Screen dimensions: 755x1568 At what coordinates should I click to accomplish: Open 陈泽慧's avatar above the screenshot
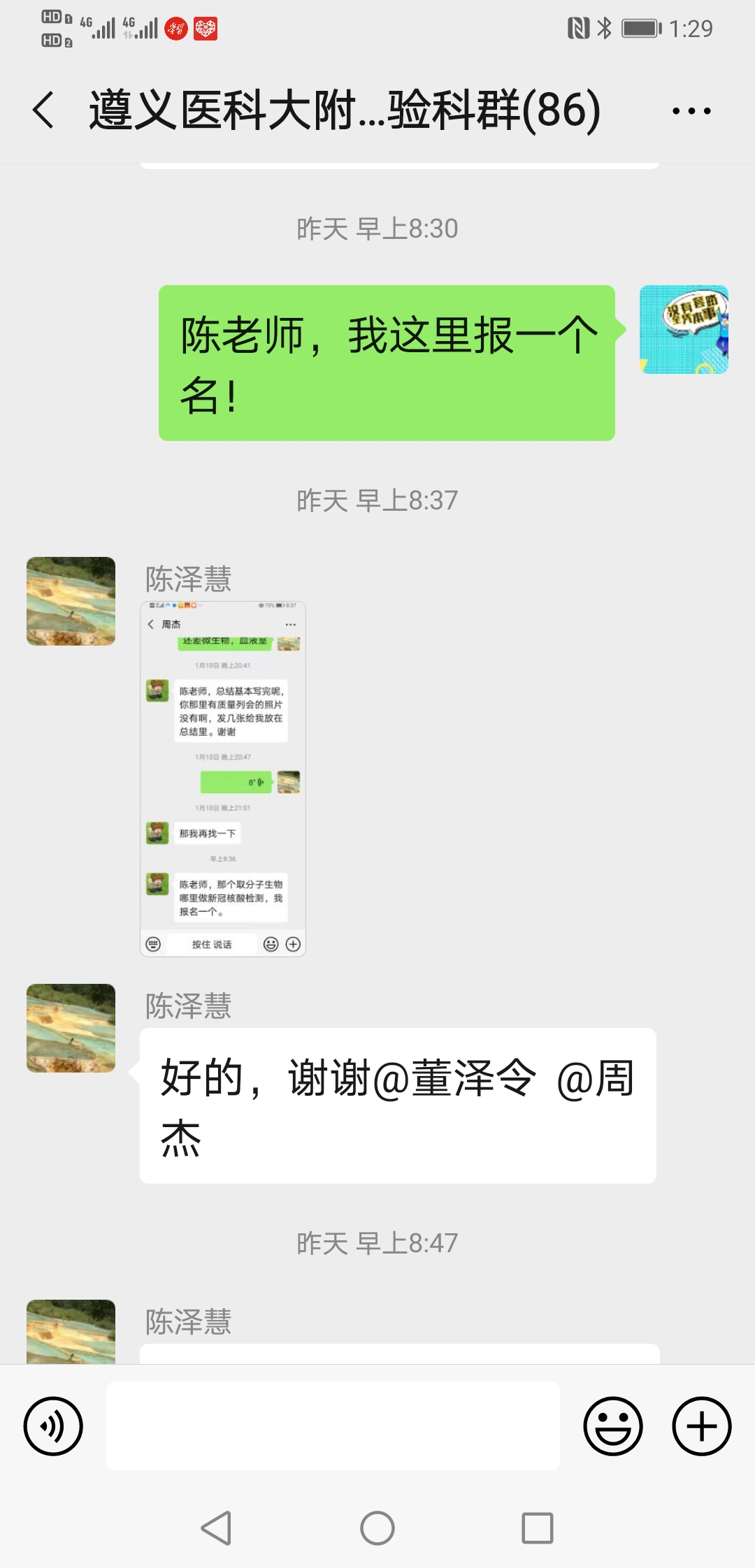coord(71,601)
